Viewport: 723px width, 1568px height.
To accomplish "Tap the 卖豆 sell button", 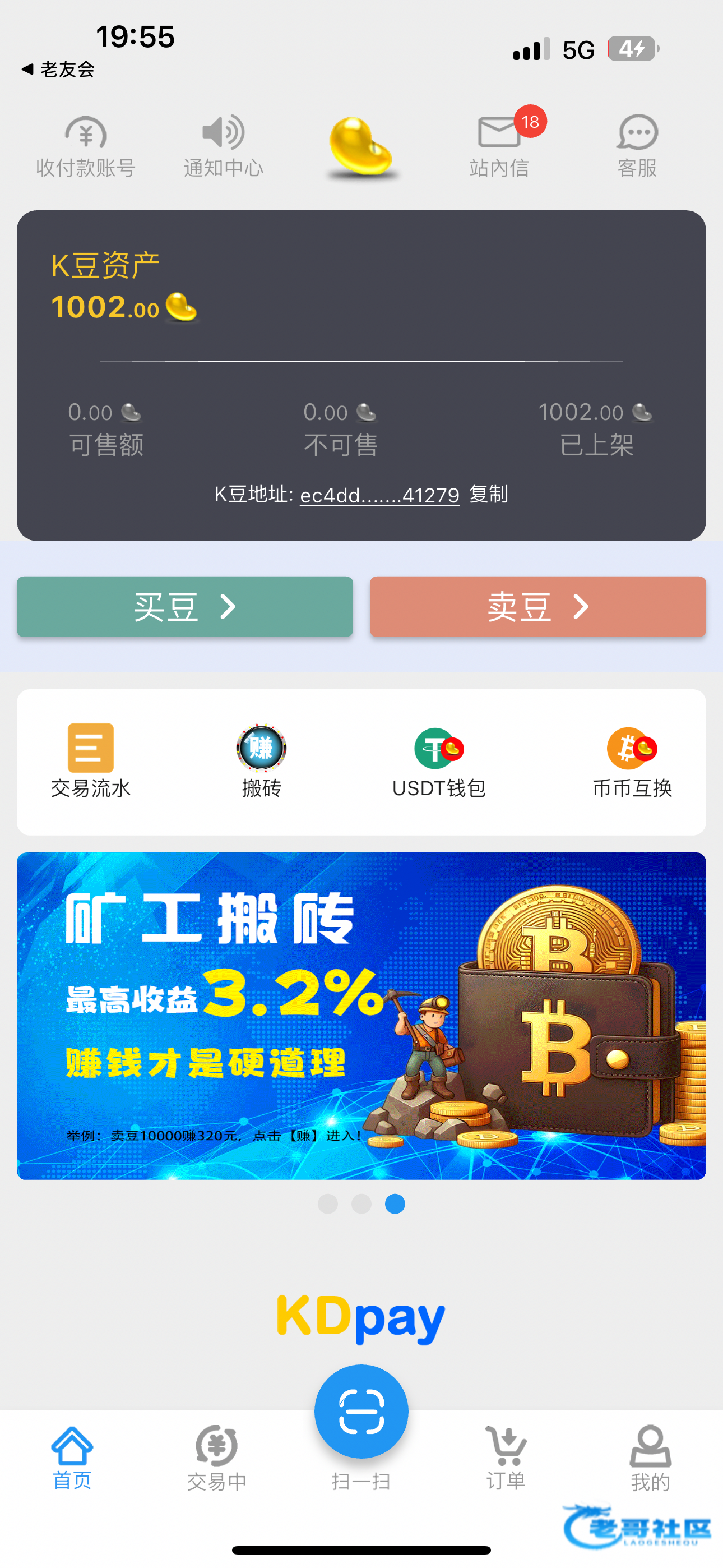I will click(x=537, y=607).
